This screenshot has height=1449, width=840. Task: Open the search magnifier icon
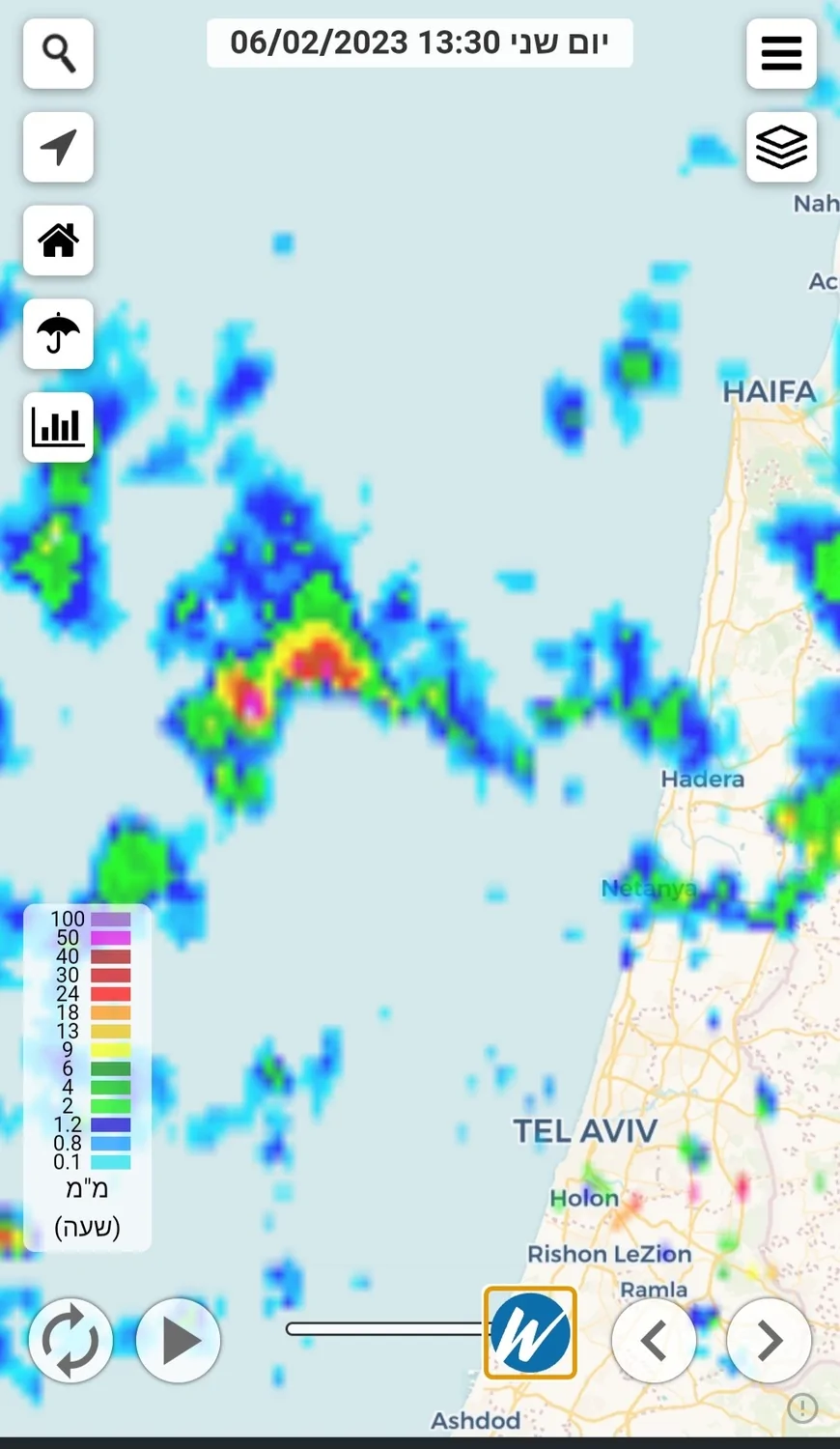[58, 54]
